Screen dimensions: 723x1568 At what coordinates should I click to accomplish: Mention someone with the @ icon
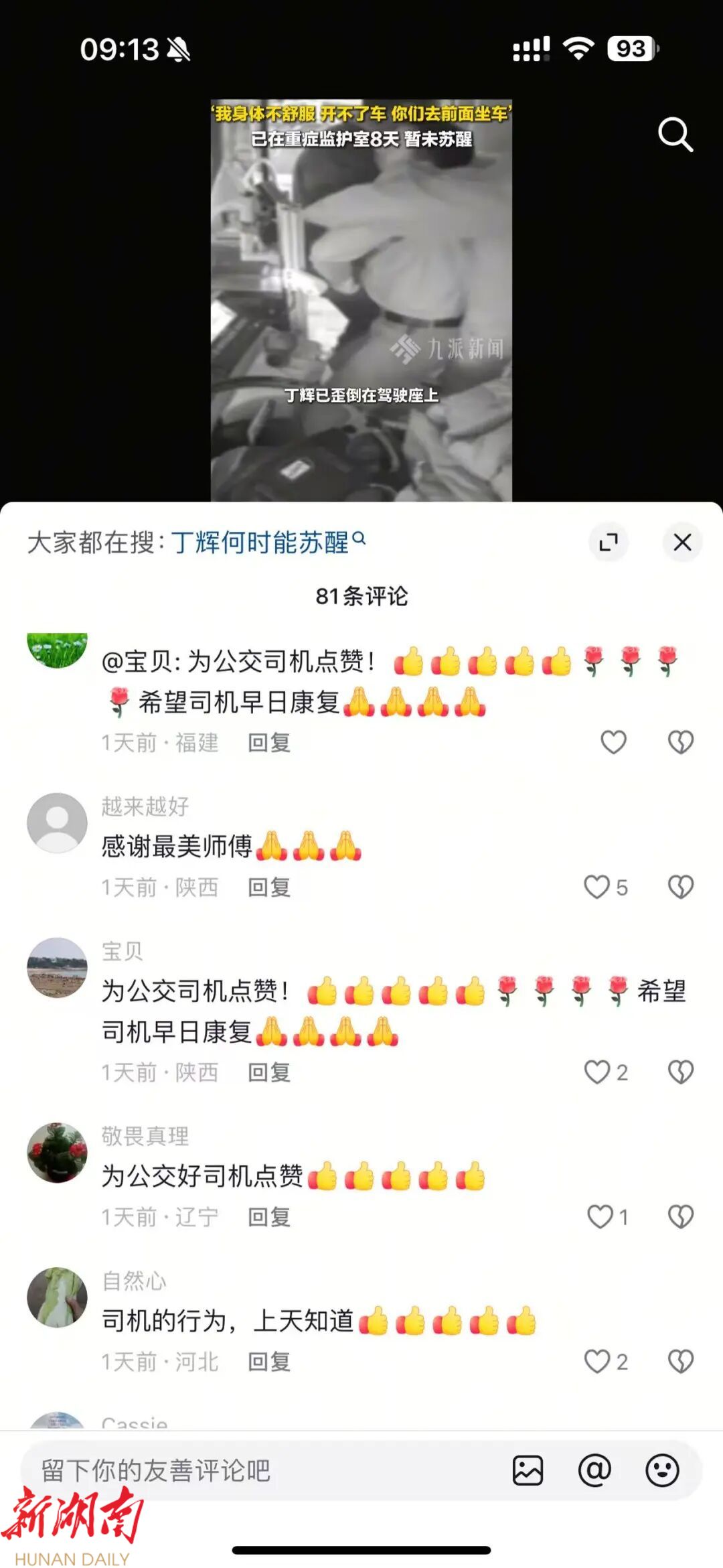pos(594,1470)
